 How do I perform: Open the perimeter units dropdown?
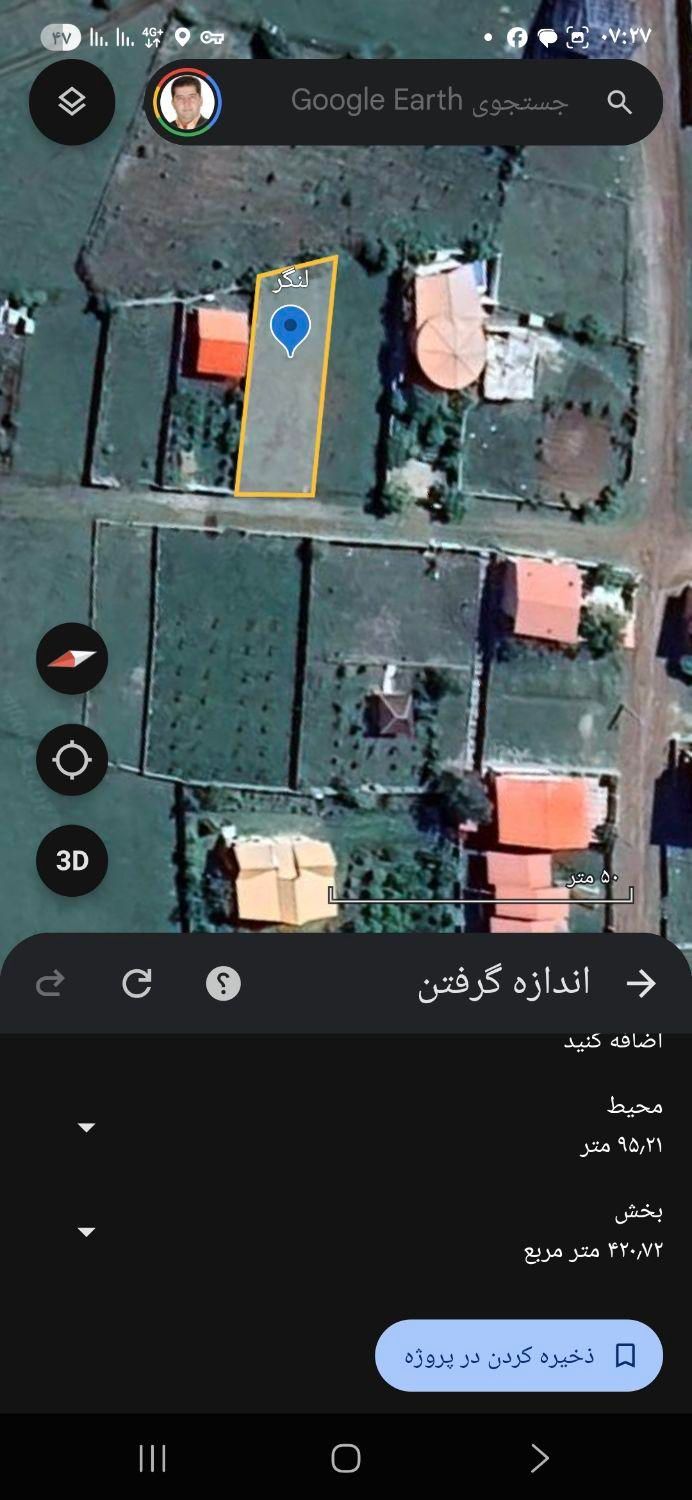coord(87,1127)
